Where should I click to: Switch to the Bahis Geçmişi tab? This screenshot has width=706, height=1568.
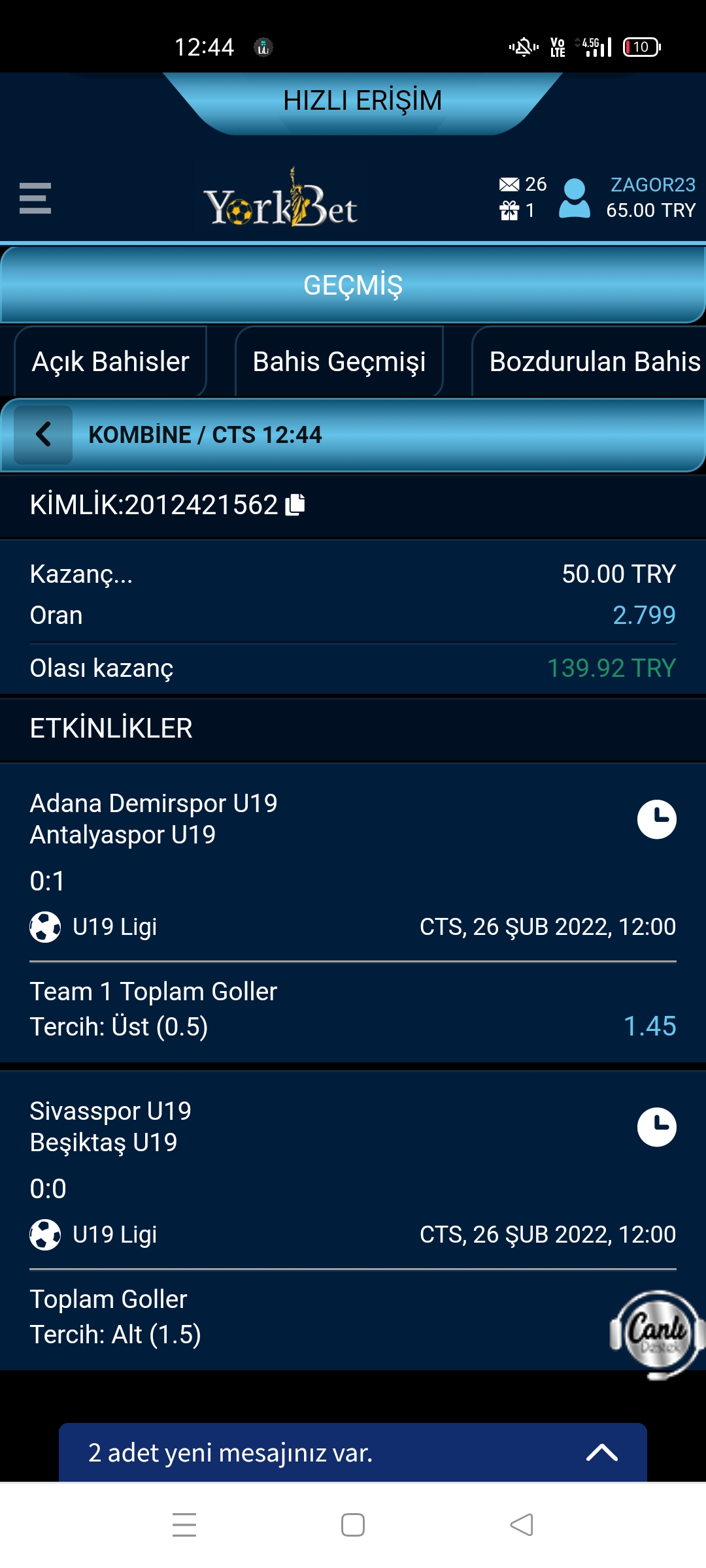pos(339,361)
